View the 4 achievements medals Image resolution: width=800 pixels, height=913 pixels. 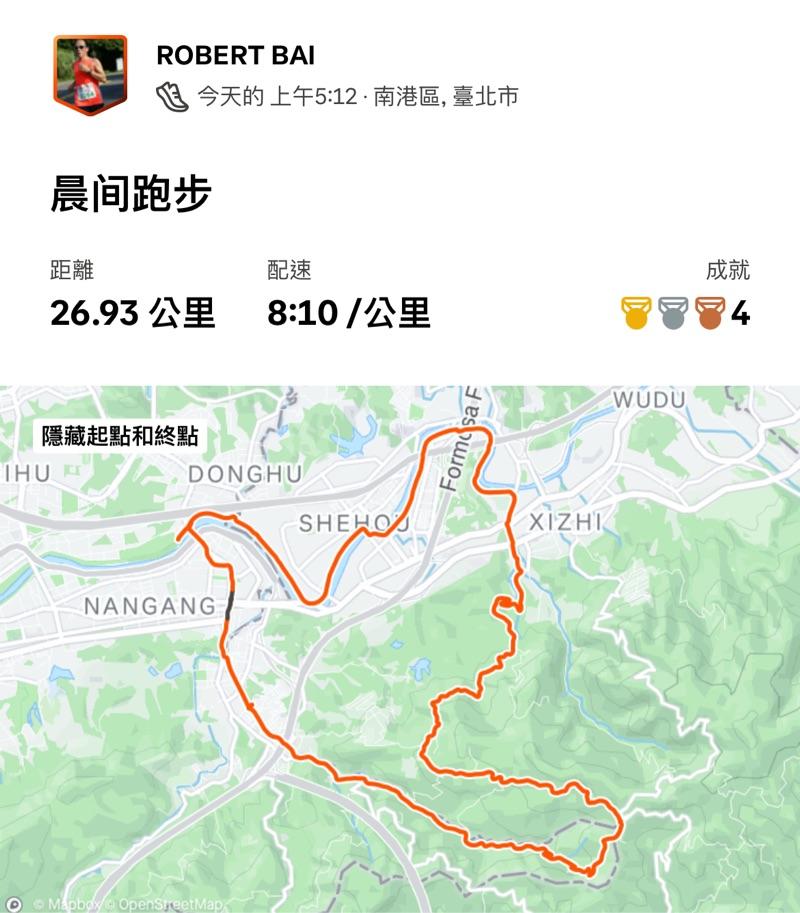click(685, 314)
